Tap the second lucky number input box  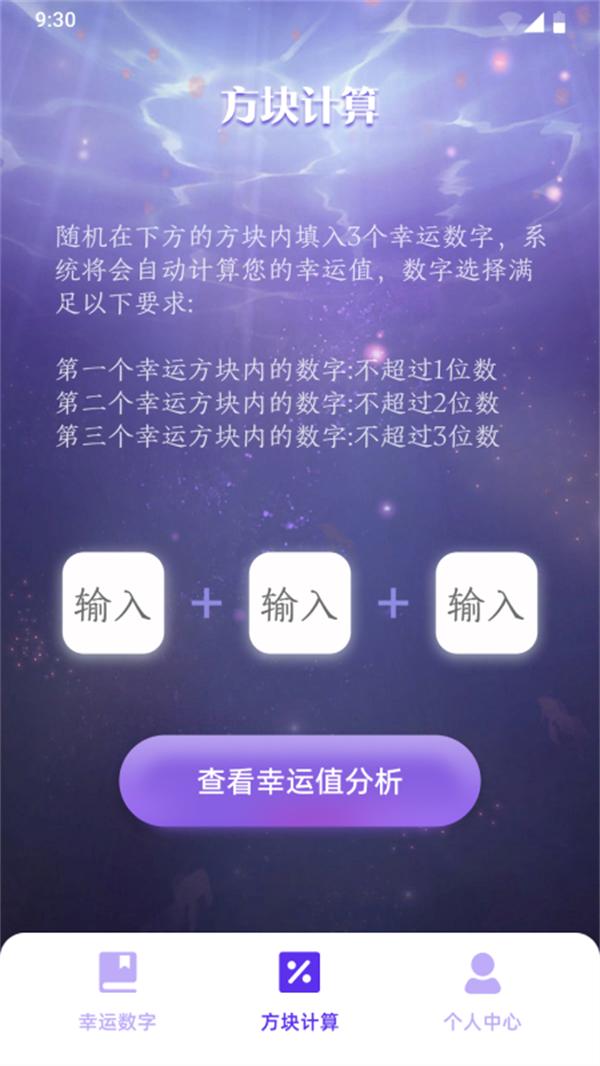coord(299,603)
